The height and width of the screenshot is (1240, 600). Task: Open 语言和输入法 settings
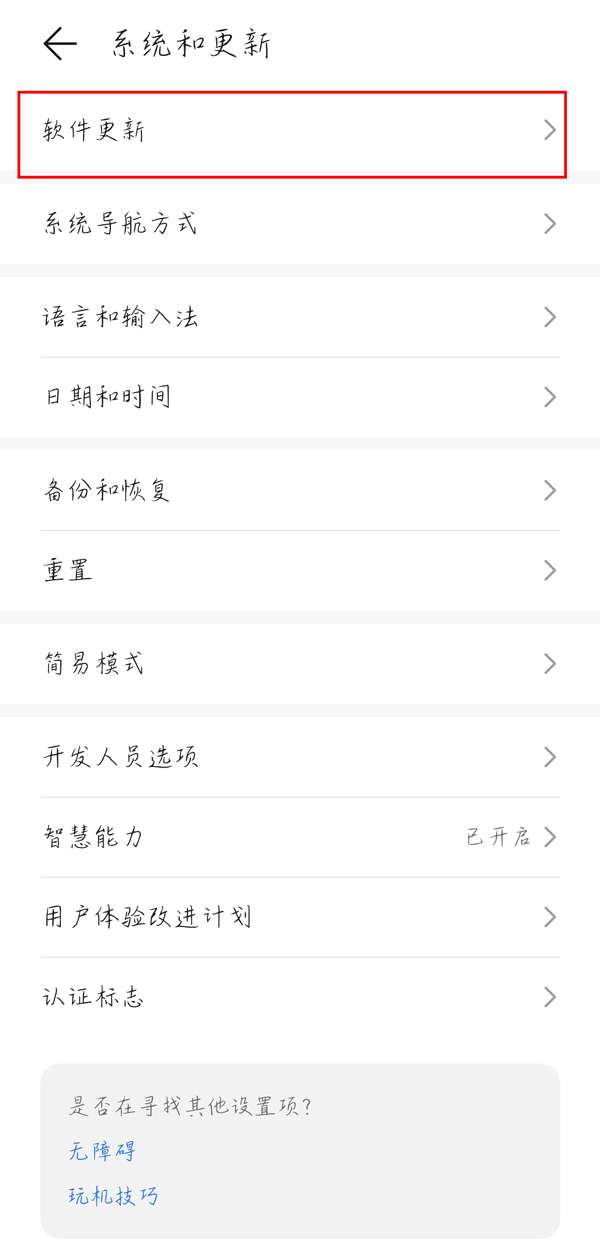300,317
